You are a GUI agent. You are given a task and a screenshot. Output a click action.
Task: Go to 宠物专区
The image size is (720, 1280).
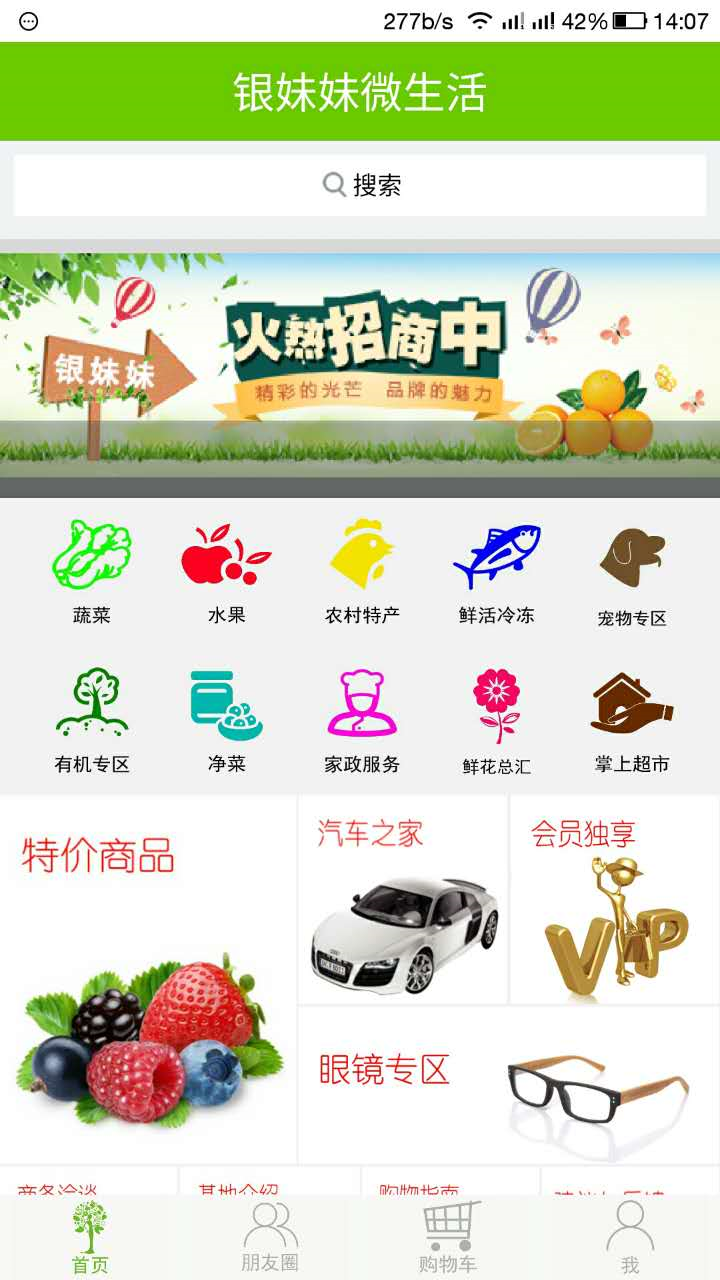pos(632,575)
